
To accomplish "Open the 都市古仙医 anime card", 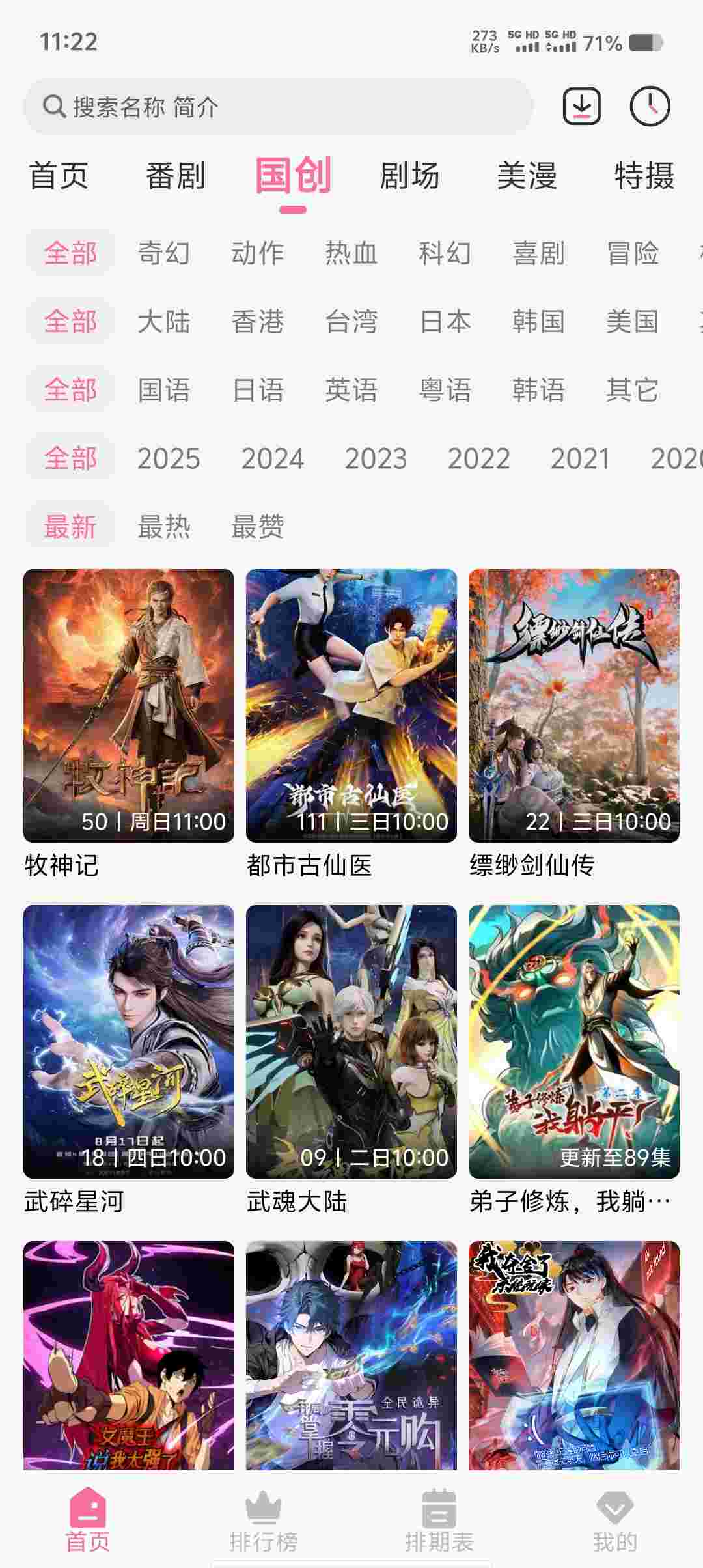I will (x=351, y=706).
